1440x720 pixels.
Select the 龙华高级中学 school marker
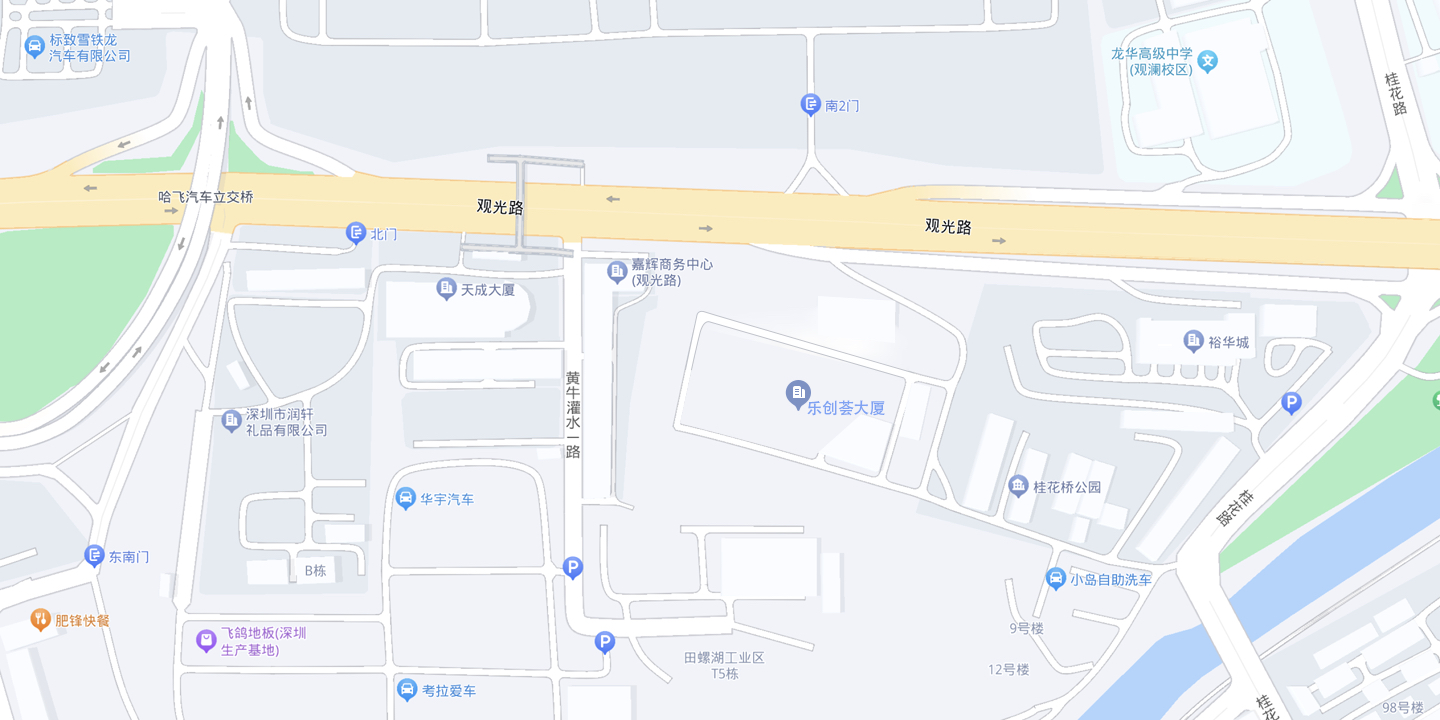click(x=1208, y=61)
